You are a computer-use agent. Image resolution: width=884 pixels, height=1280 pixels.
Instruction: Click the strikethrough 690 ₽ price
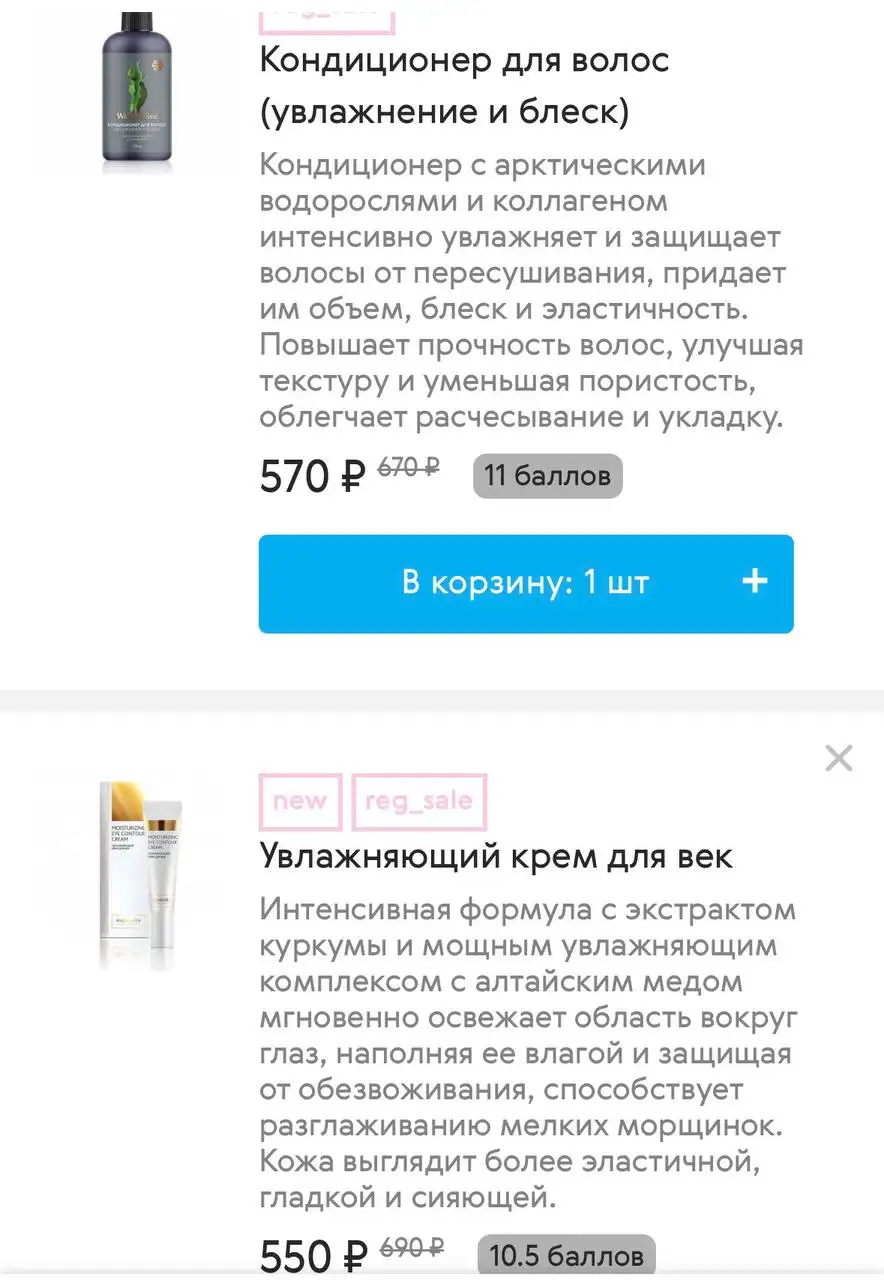(x=410, y=1248)
